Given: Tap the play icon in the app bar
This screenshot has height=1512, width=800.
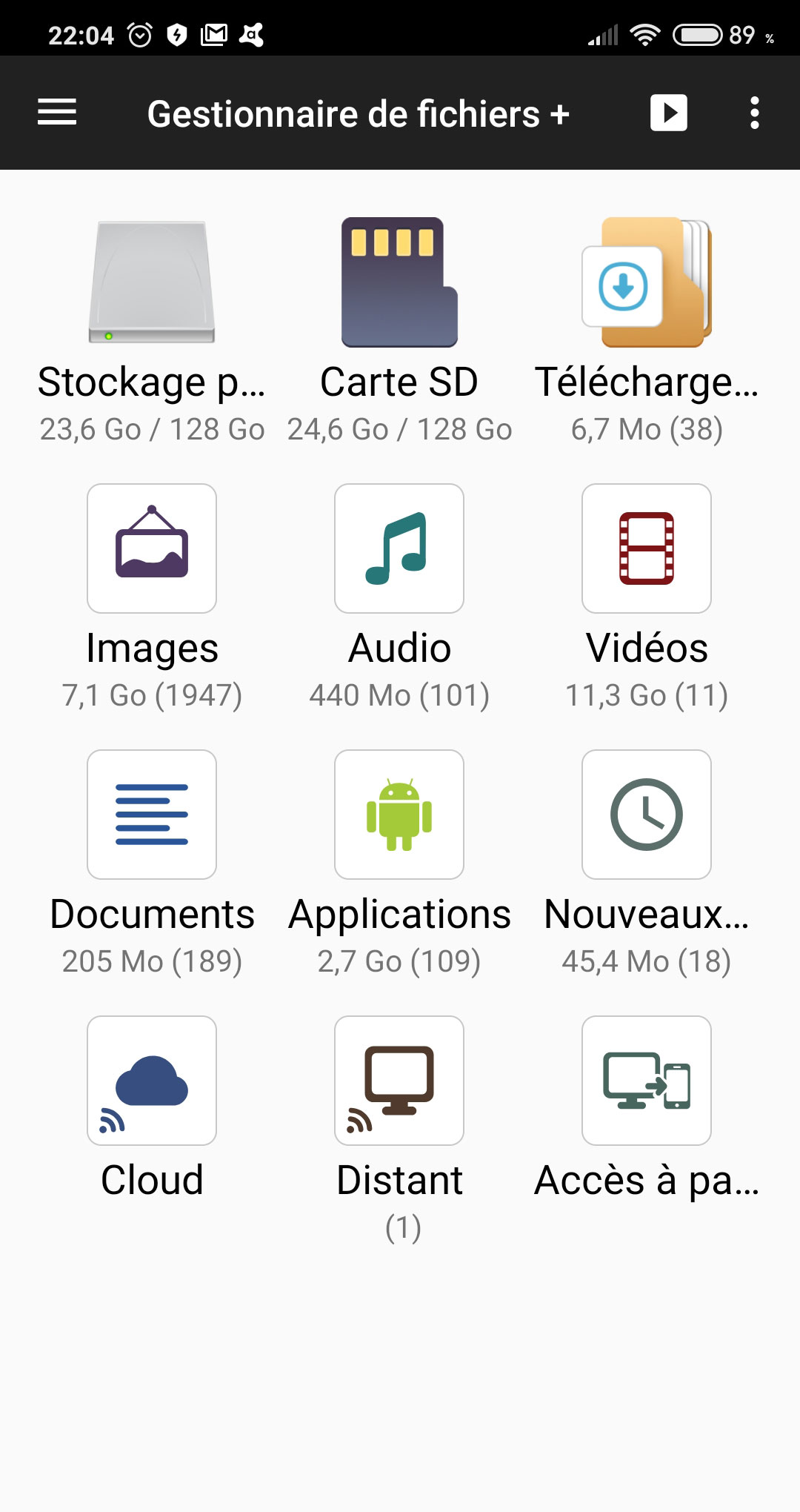Looking at the screenshot, I should coord(669,113).
